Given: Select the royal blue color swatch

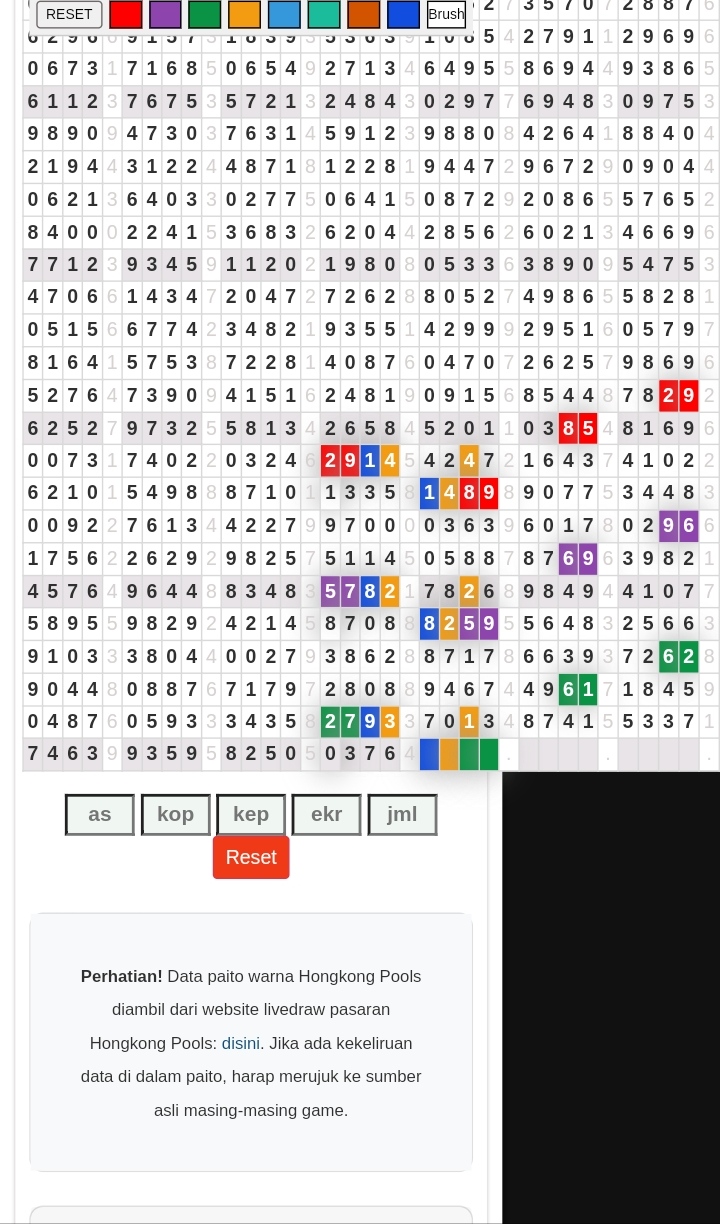Looking at the screenshot, I should coord(403,14).
